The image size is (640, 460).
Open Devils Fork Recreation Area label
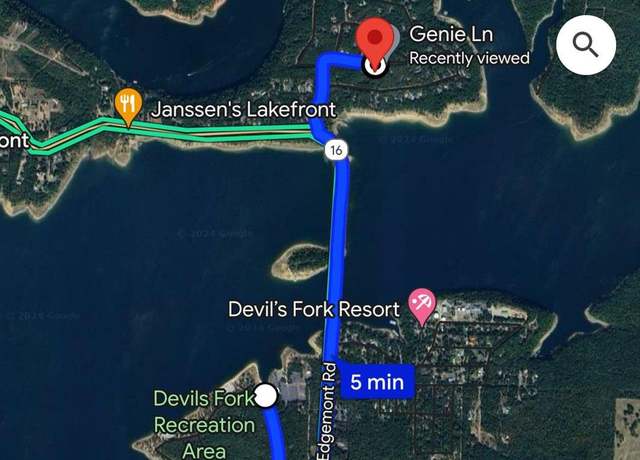point(204,425)
